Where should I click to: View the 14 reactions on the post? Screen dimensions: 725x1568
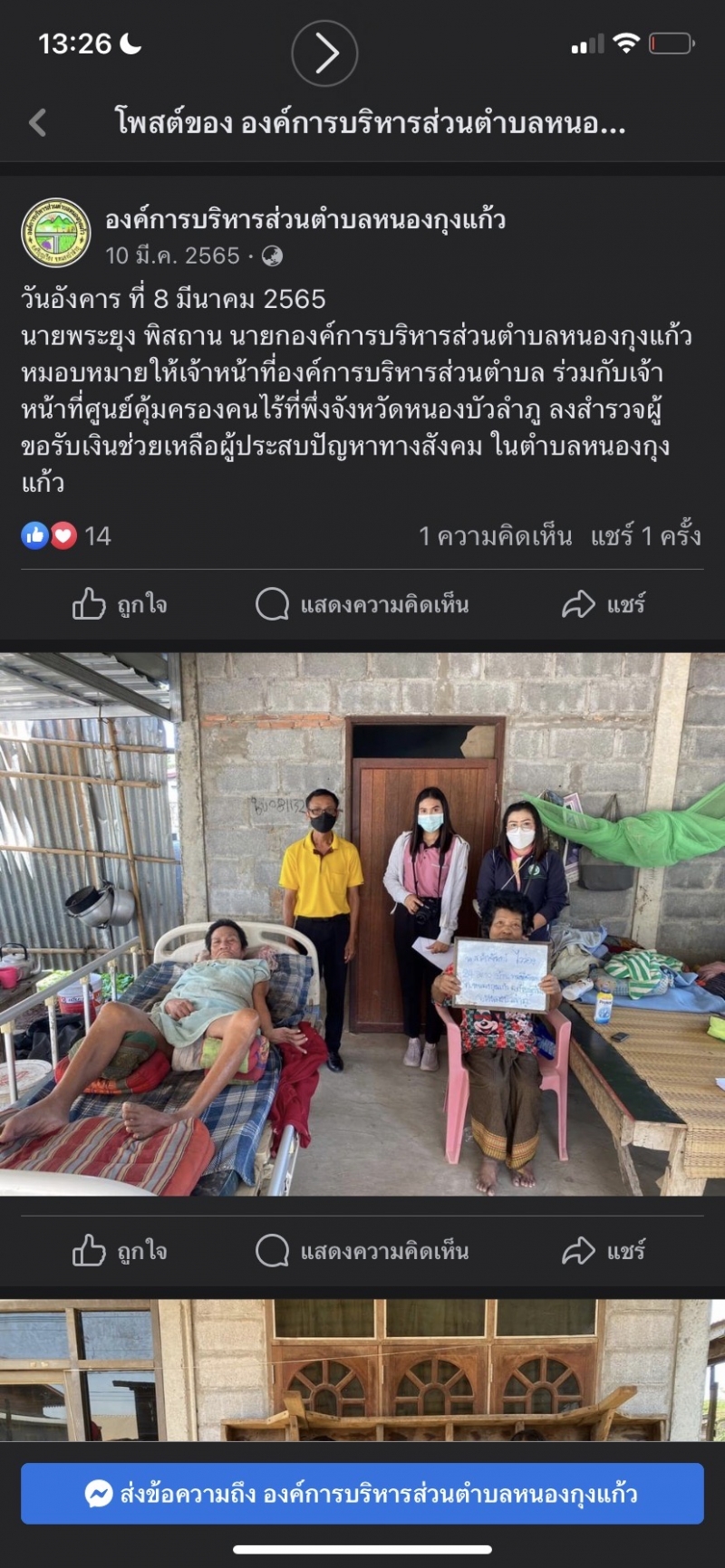(x=66, y=536)
